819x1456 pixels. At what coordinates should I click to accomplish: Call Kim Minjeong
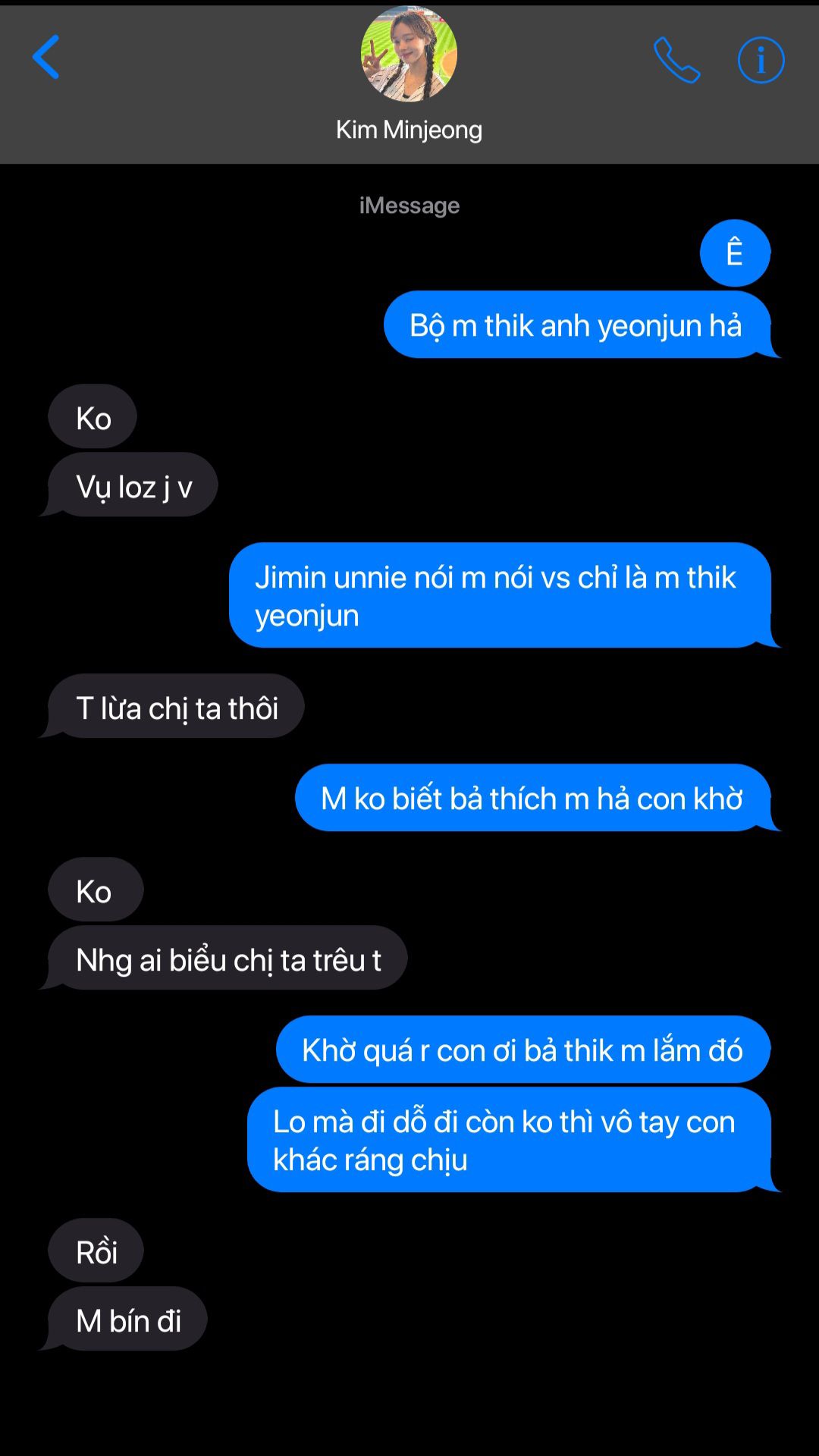click(x=676, y=60)
